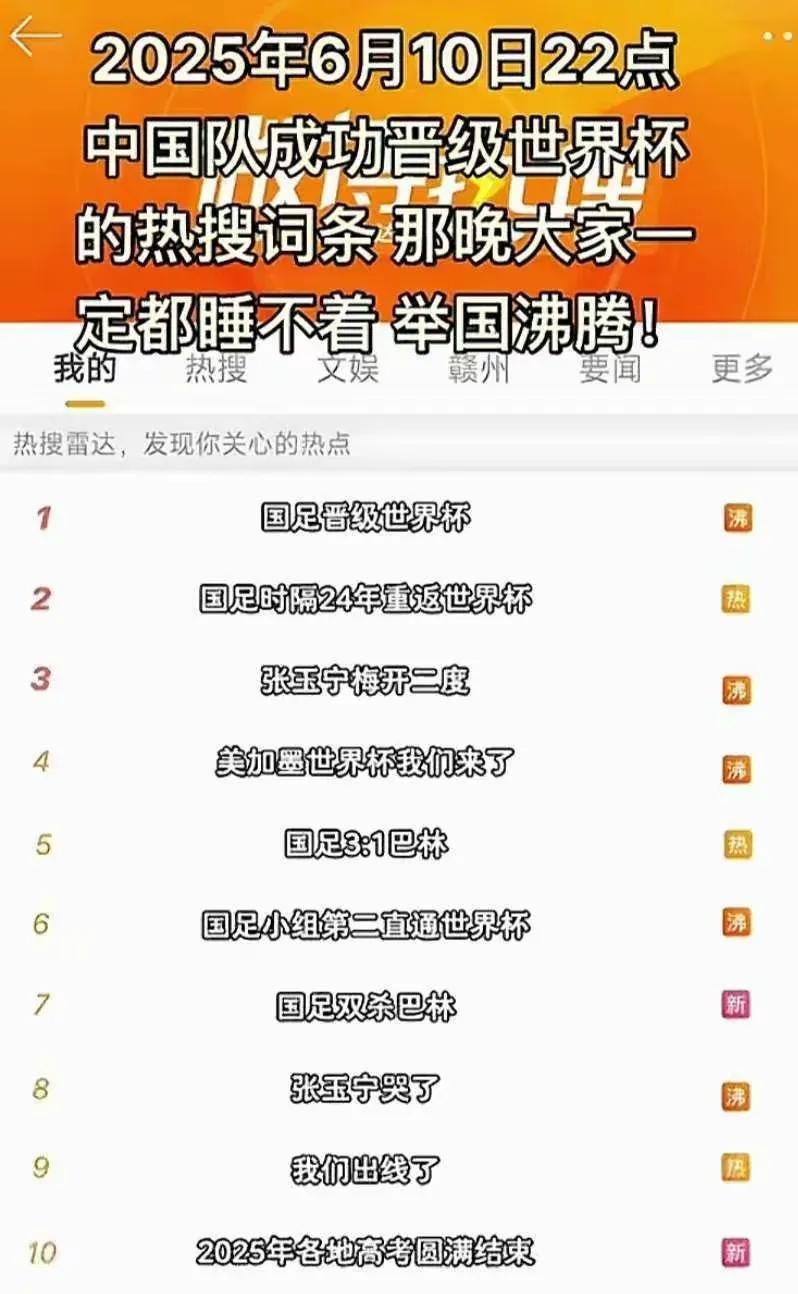Go back using the top-left arrow
The width and height of the screenshot is (798, 1294).
[x=35, y=37]
